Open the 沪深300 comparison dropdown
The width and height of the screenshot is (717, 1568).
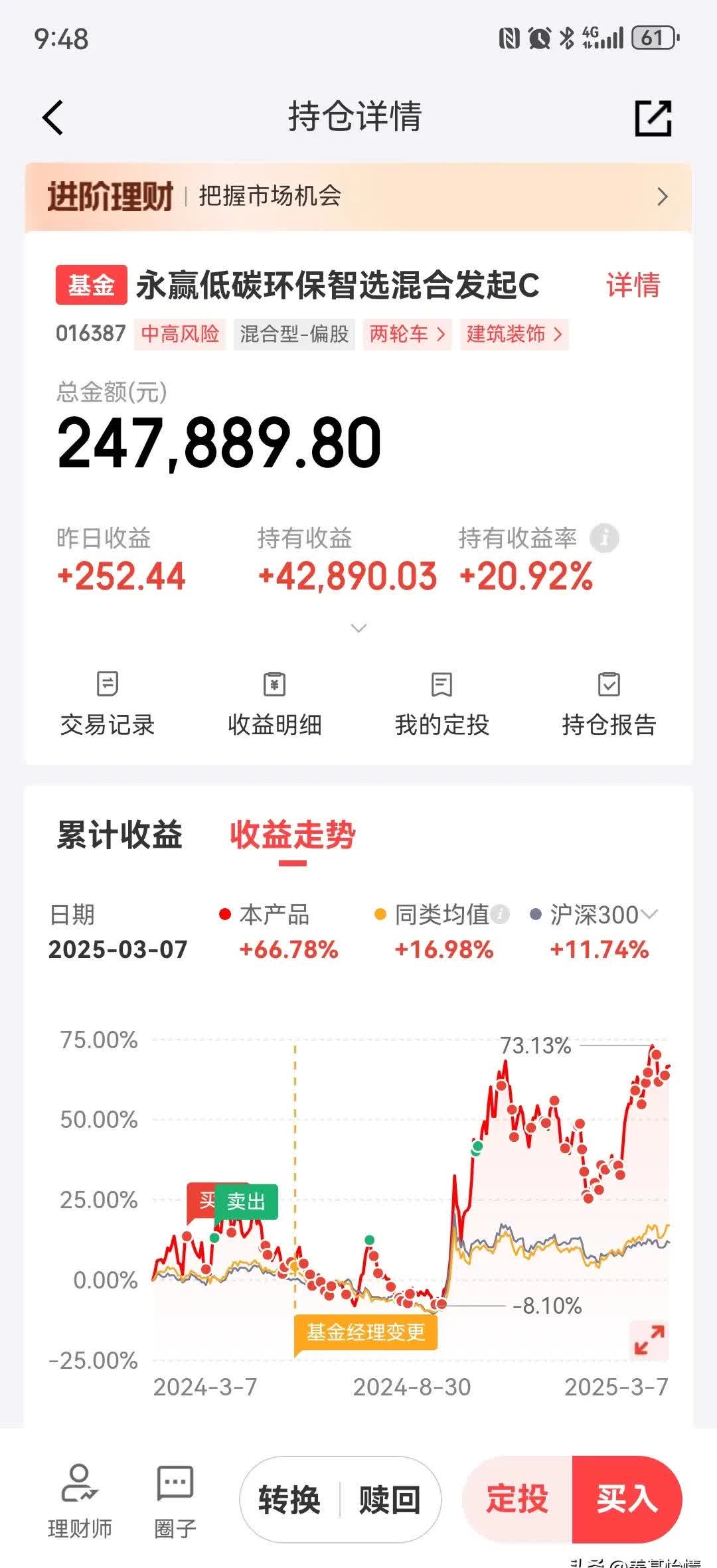tap(649, 913)
